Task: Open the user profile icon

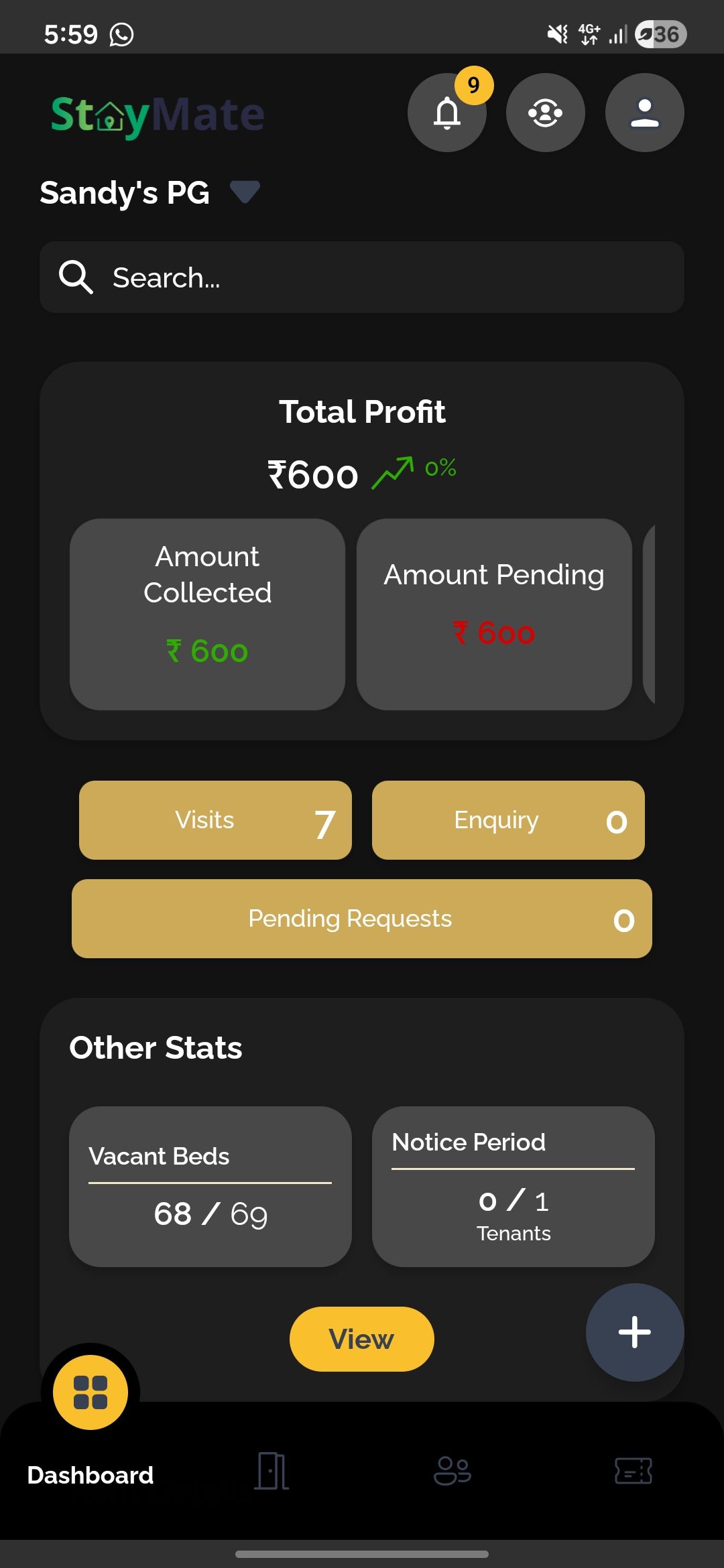Action: (x=644, y=113)
